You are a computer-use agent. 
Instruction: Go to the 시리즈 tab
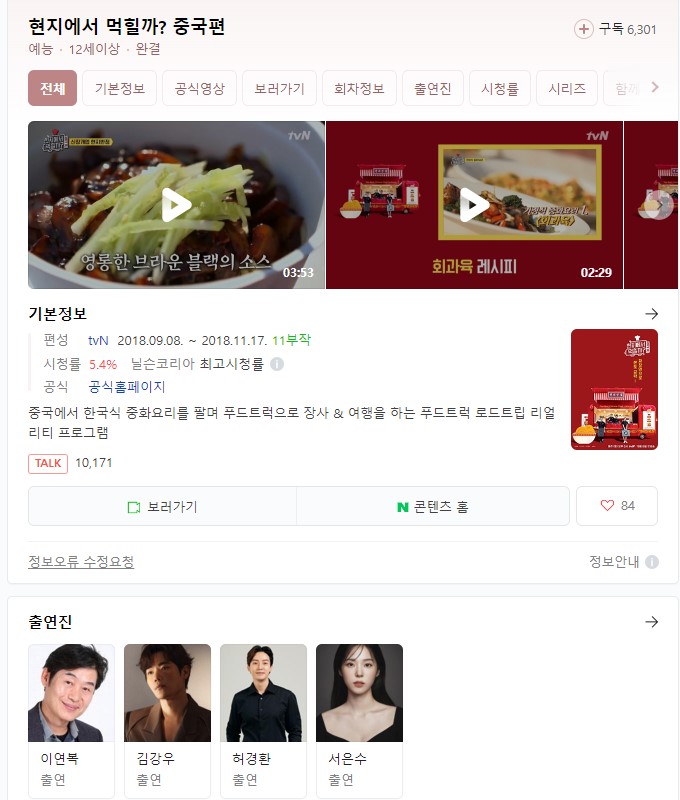(567, 88)
